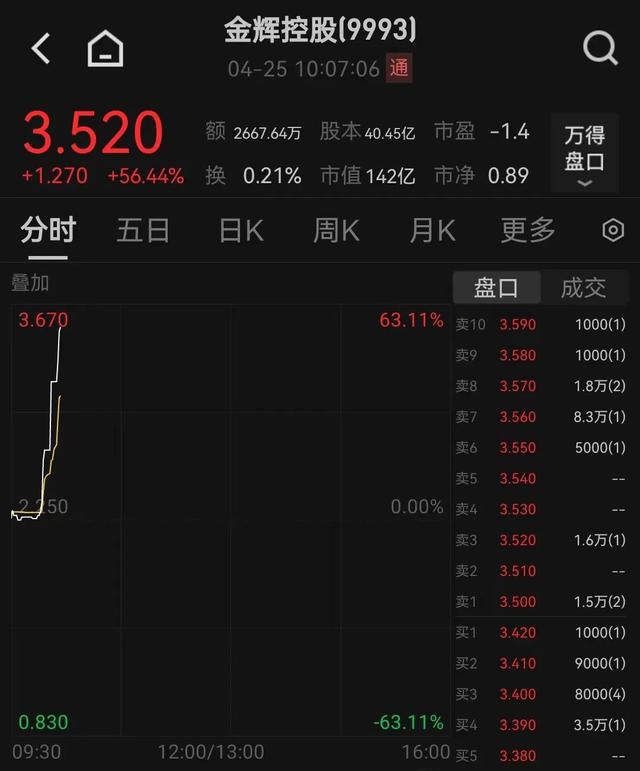Open the home icon
The height and width of the screenshot is (771, 640).
coord(105,47)
